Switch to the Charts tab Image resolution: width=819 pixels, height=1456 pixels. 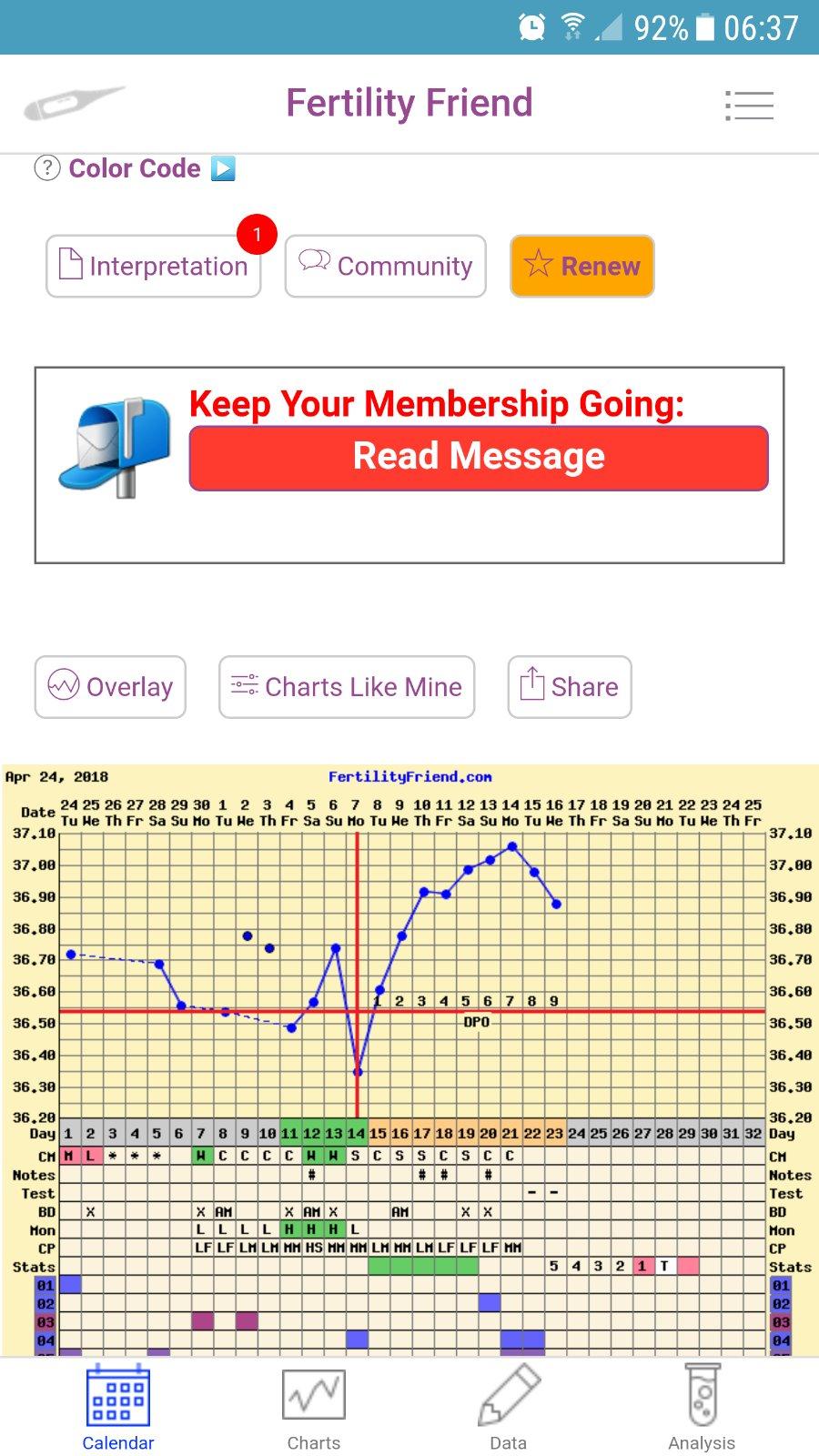(x=314, y=1406)
